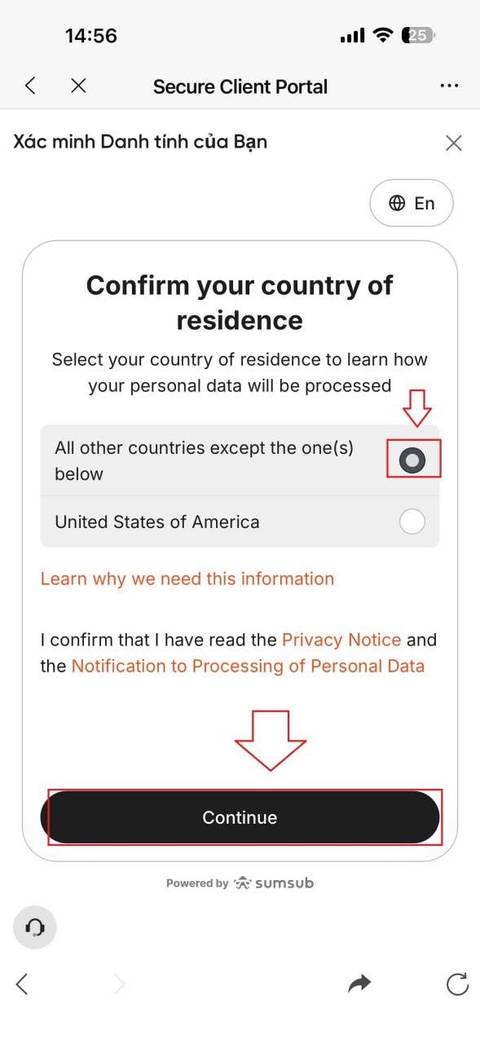Image resolution: width=480 pixels, height=1043 pixels.
Task: Navigate back with the bottom browser arrow
Action: 22,984
